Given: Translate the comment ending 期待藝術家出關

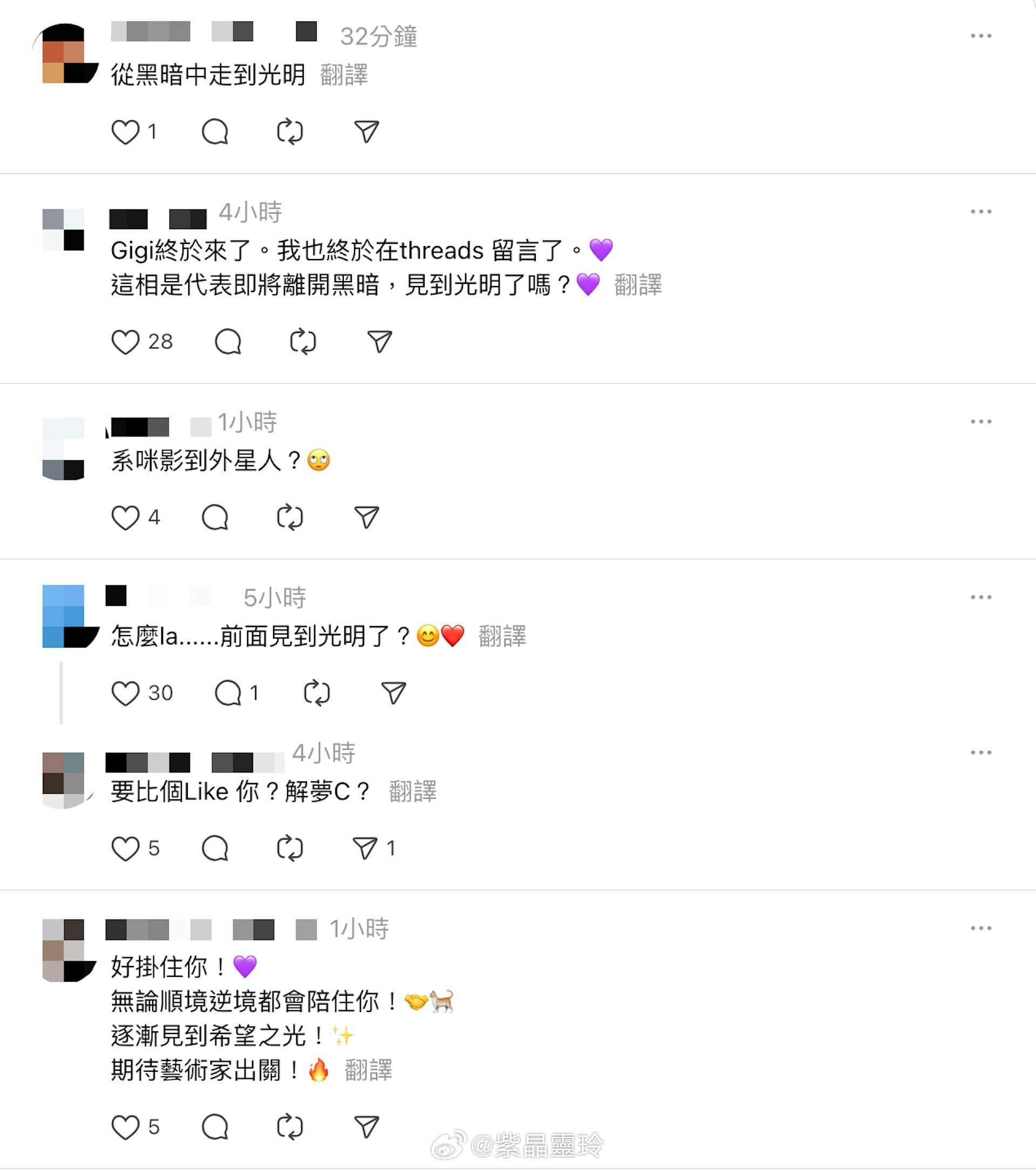Looking at the screenshot, I should coord(368,1070).
